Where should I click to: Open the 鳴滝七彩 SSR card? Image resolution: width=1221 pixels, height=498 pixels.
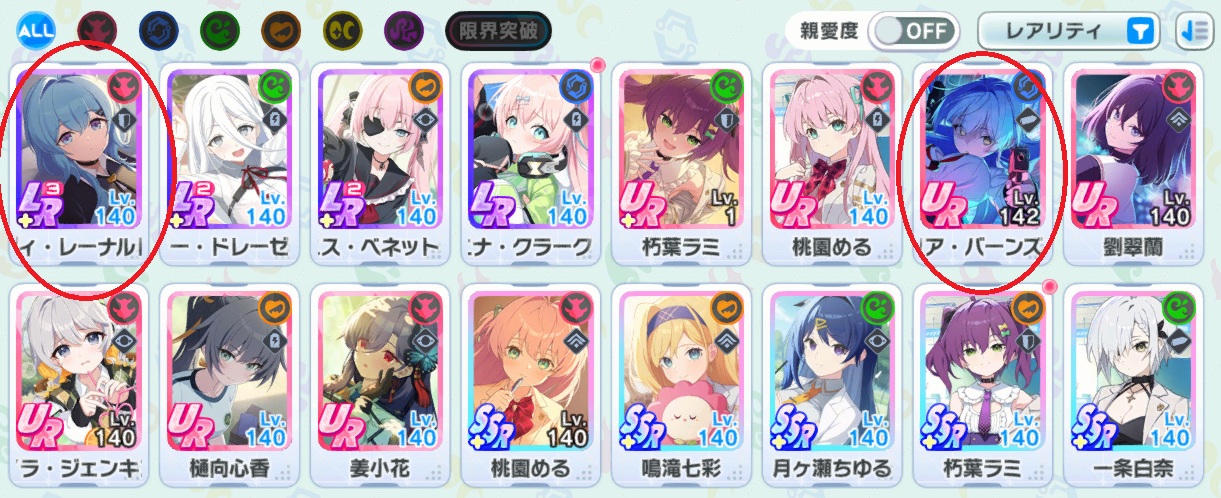pyautogui.click(x=685, y=380)
